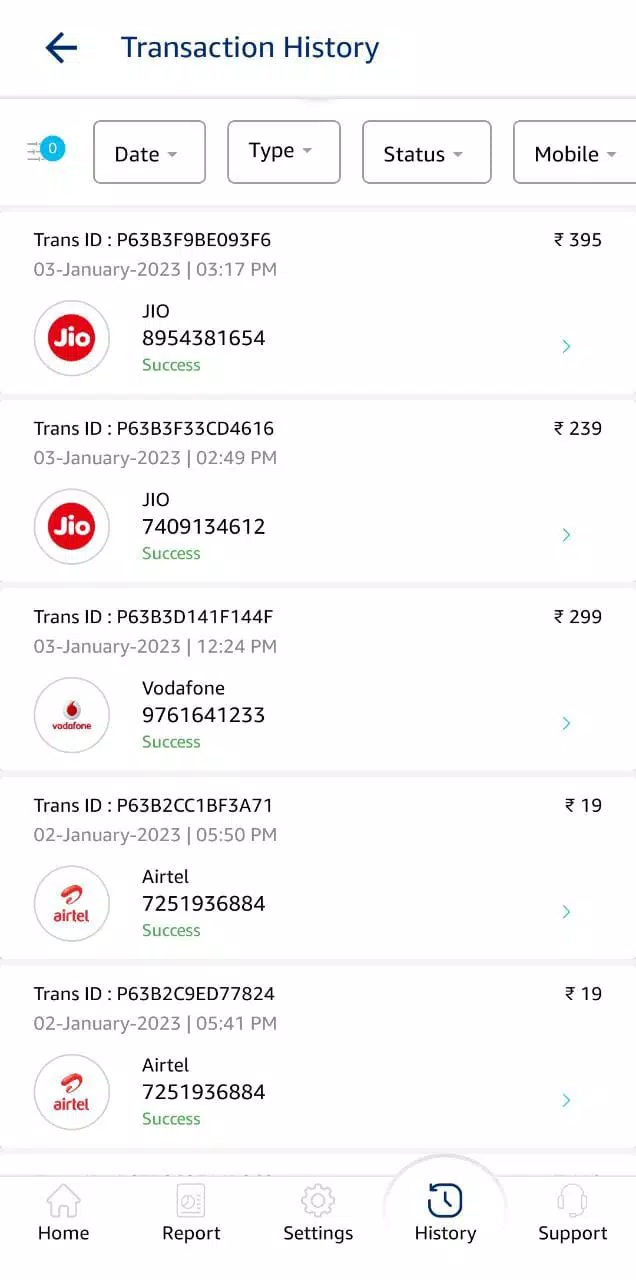Open the filter icon with badge 0
The width and height of the screenshot is (636, 1280).
[45, 151]
